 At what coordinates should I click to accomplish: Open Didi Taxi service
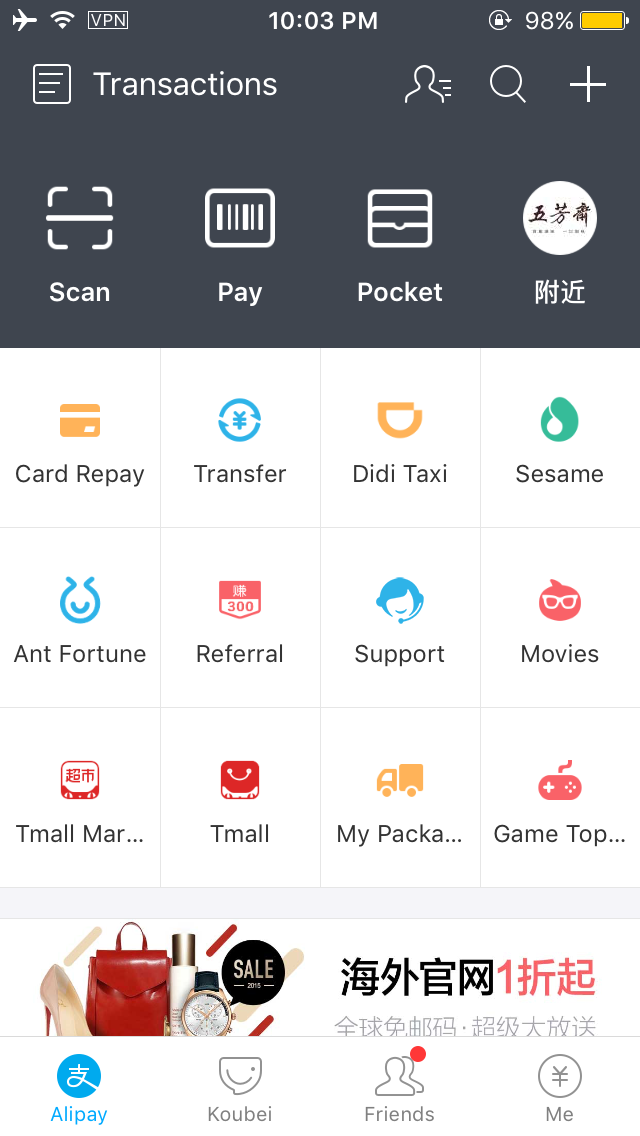point(400,440)
